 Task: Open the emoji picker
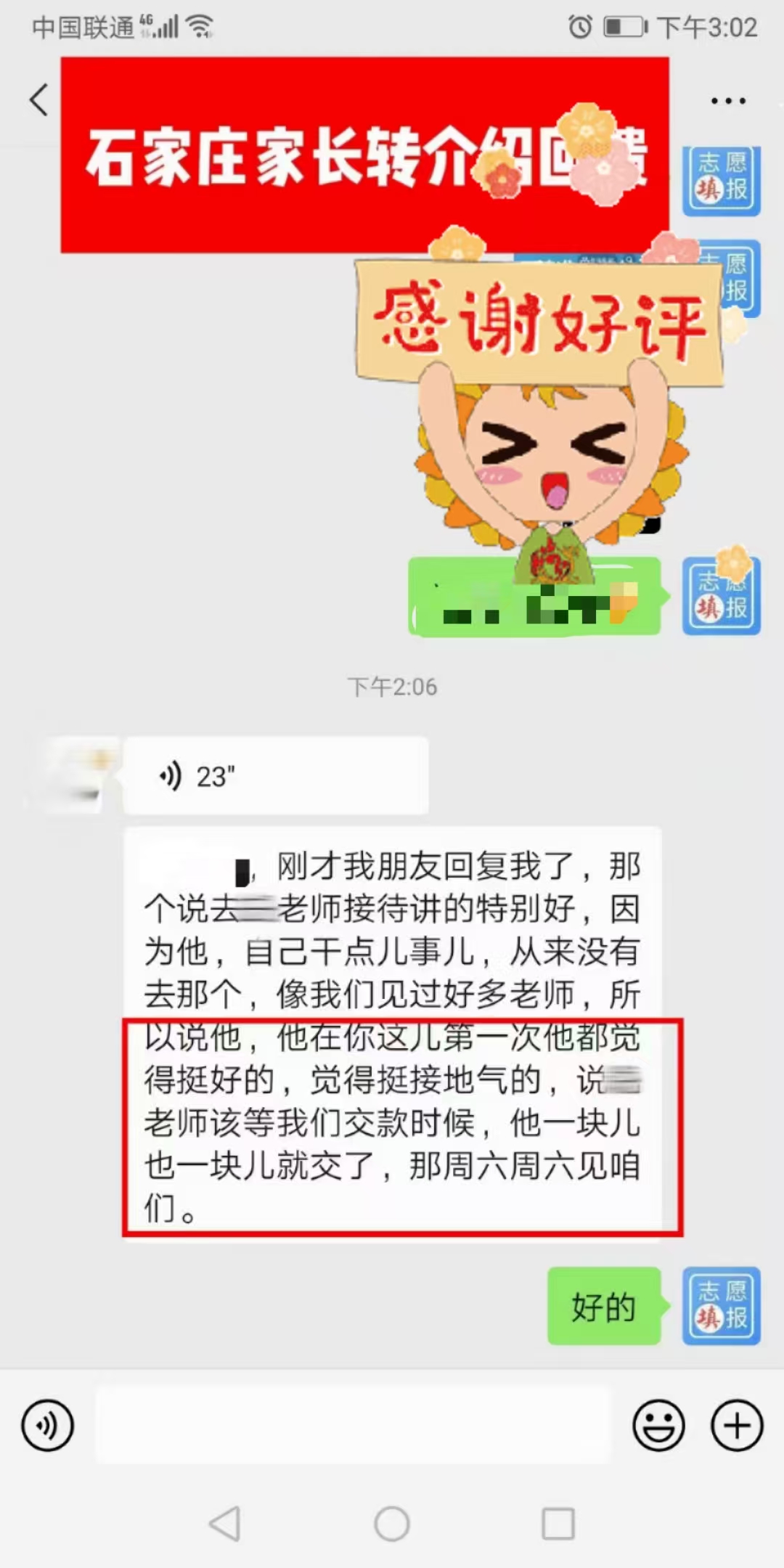point(658,1425)
